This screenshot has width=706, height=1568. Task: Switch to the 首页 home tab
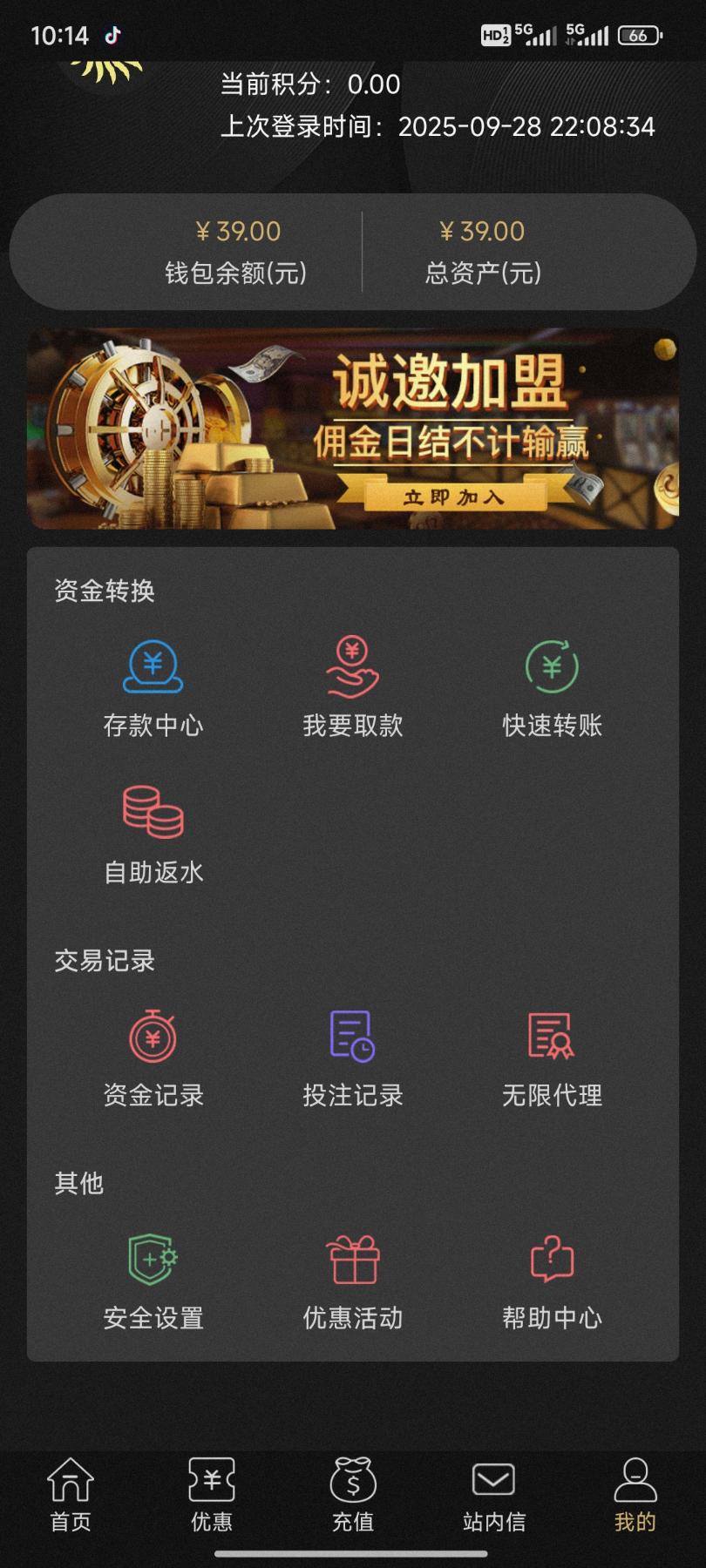pos(71,1495)
